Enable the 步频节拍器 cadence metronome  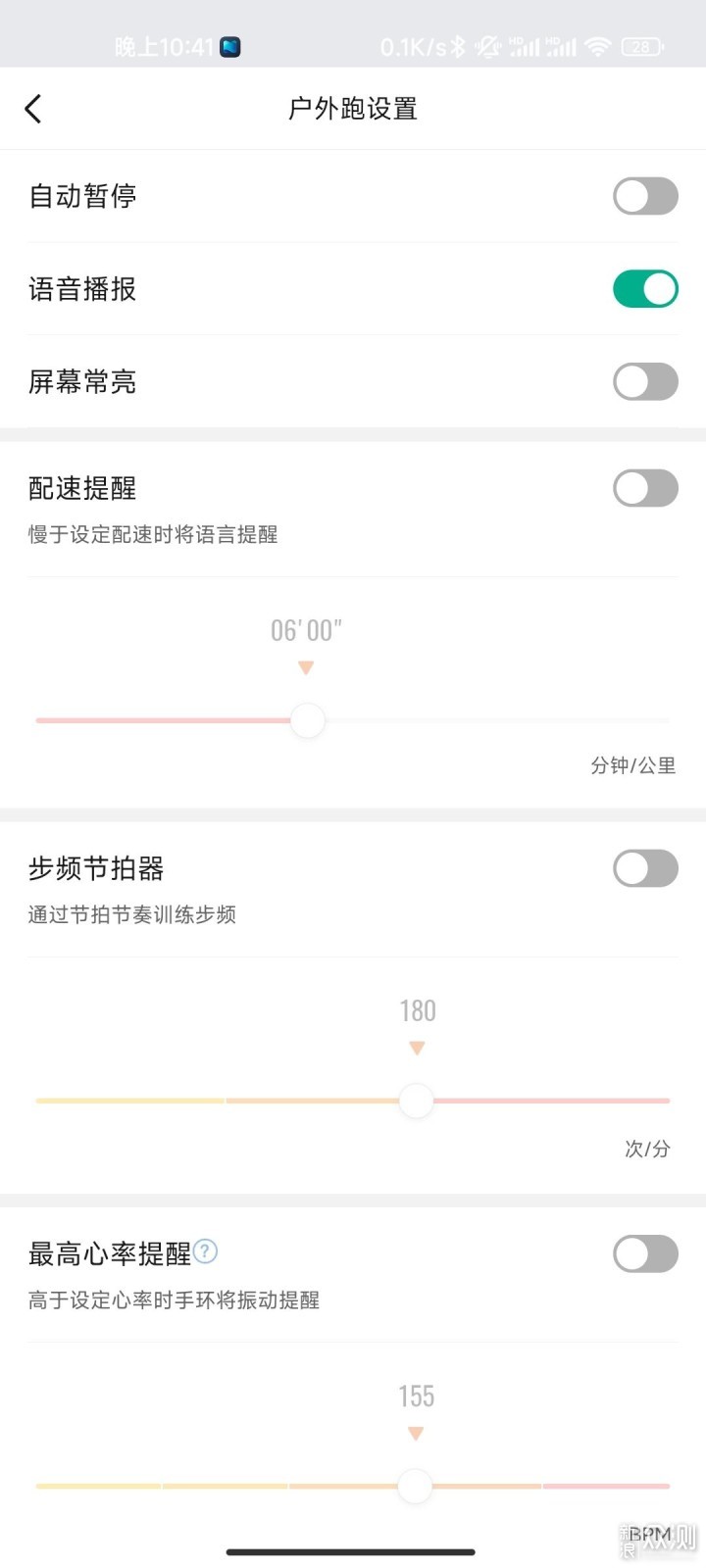(x=645, y=868)
